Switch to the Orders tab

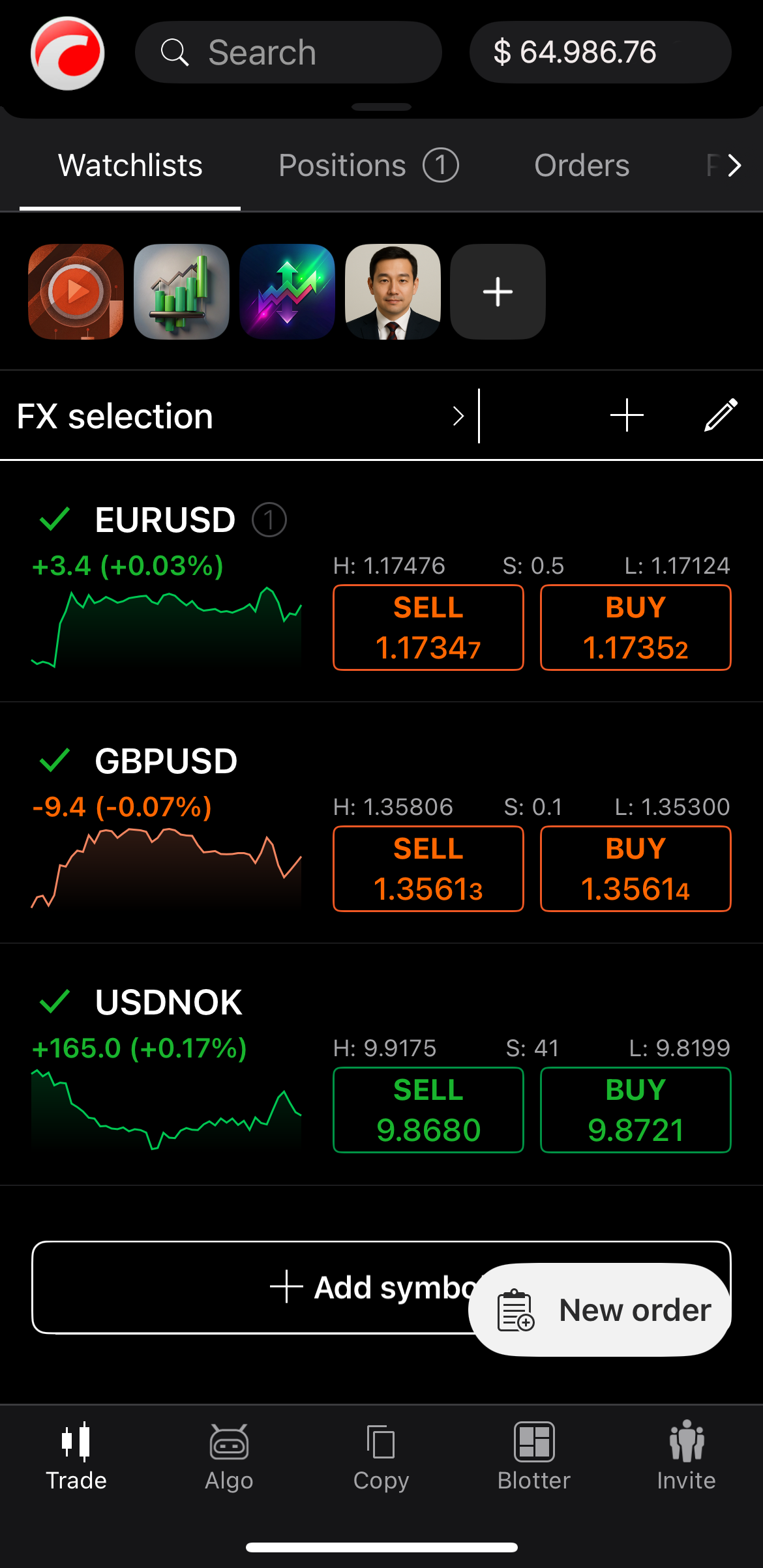pos(582,166)
